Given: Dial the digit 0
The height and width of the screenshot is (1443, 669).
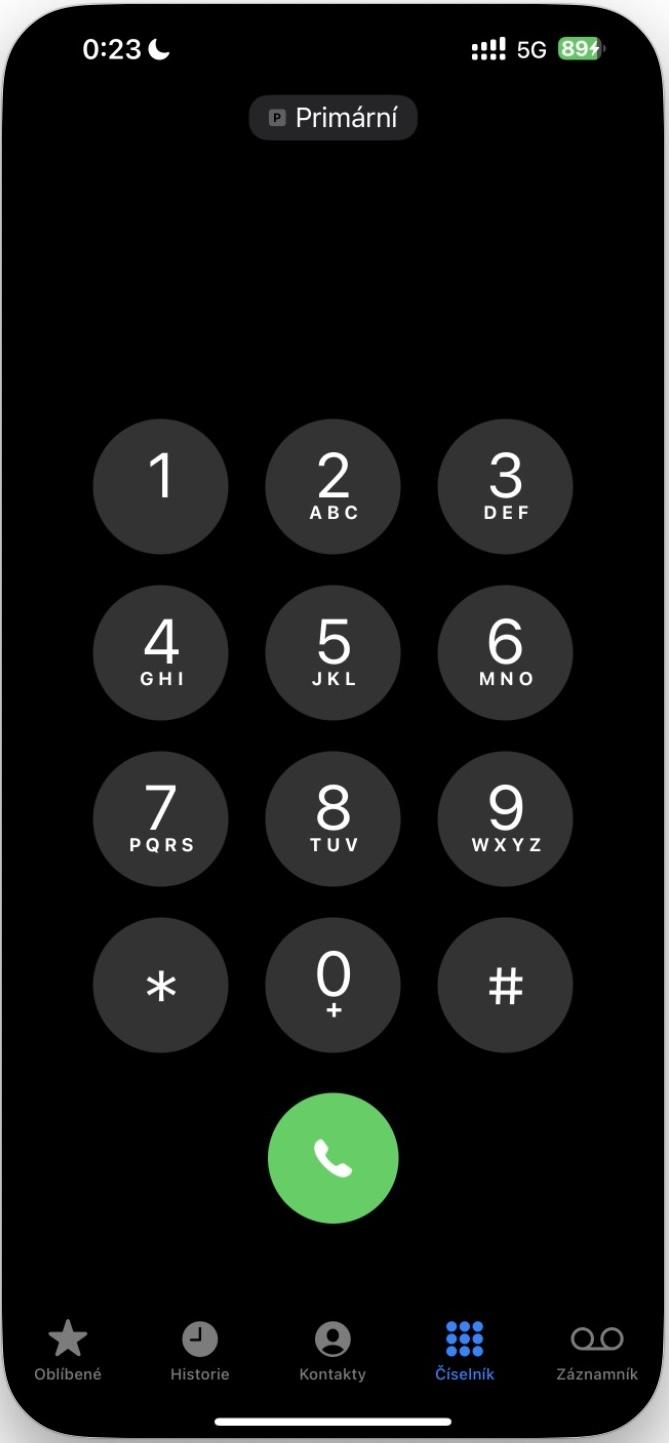Looking at the screenshot, I should (333, 985).
